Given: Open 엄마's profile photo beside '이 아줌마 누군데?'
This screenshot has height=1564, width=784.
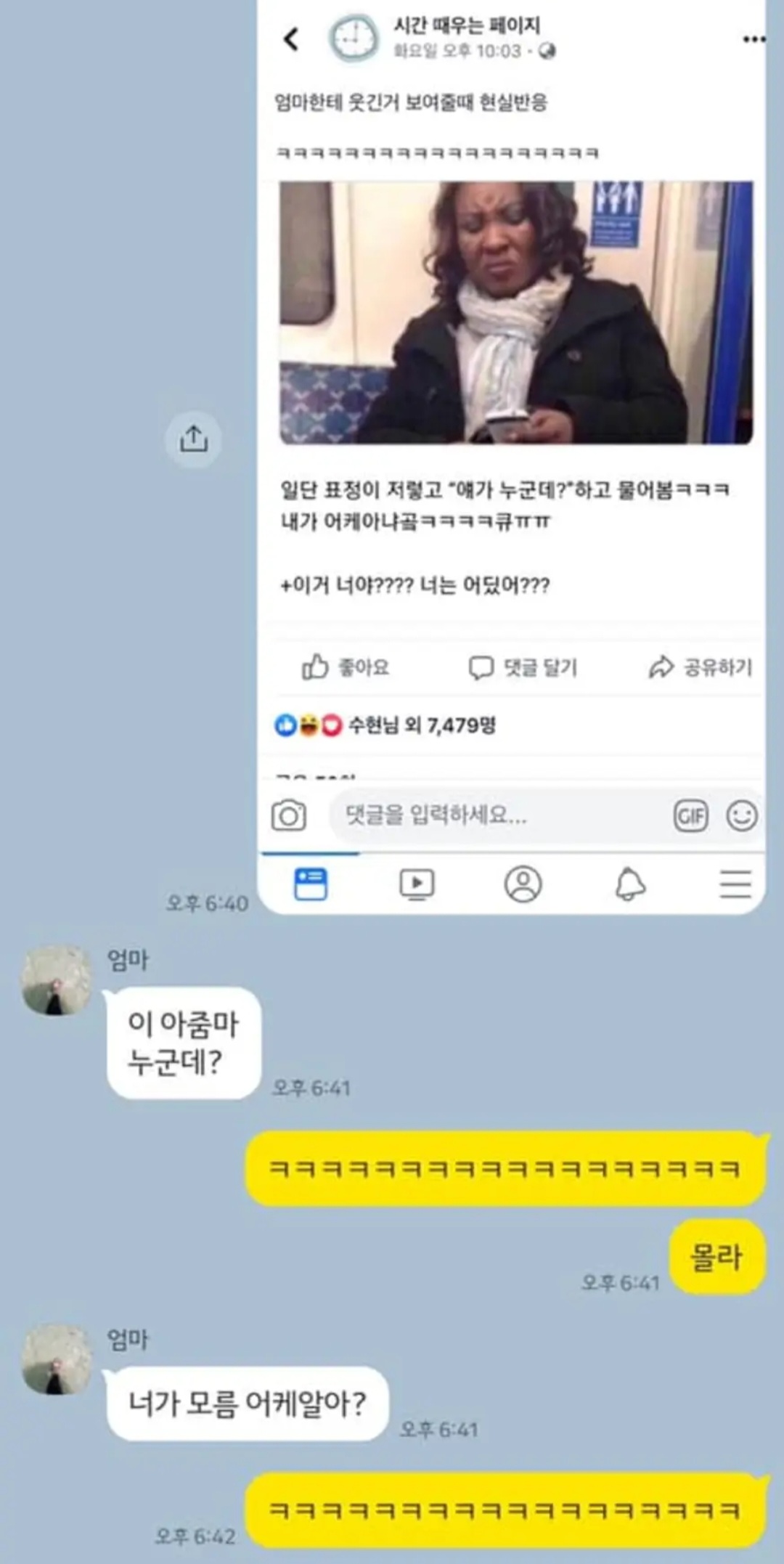Looking at the screenshot, I should (57, 979).
